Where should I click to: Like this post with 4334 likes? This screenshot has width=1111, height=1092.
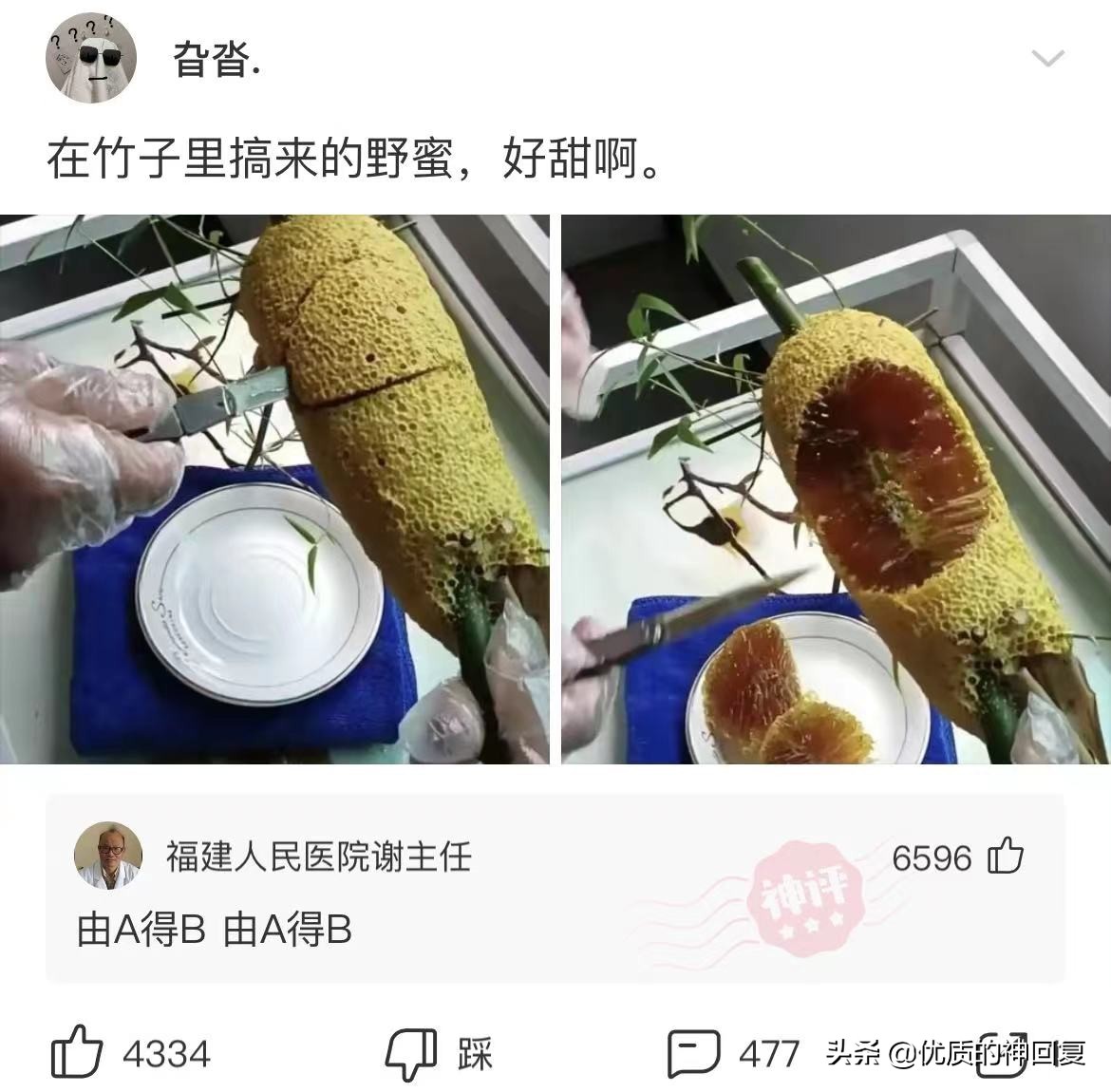78,1052
